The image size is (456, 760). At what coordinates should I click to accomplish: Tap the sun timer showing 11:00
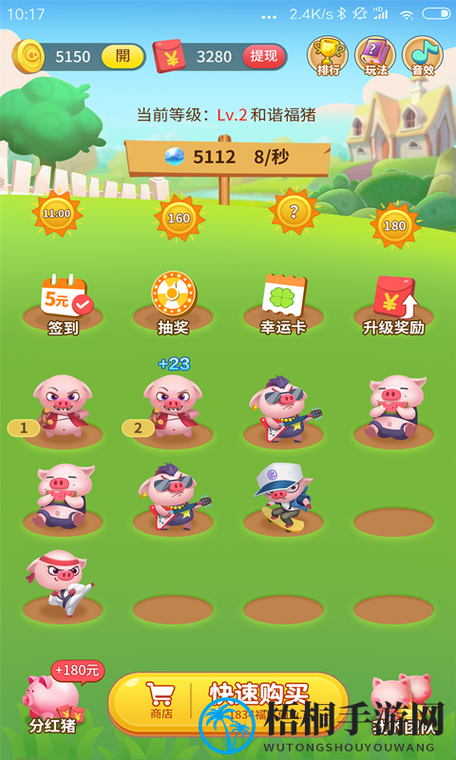pyautogui.click(x=57, y=213)
